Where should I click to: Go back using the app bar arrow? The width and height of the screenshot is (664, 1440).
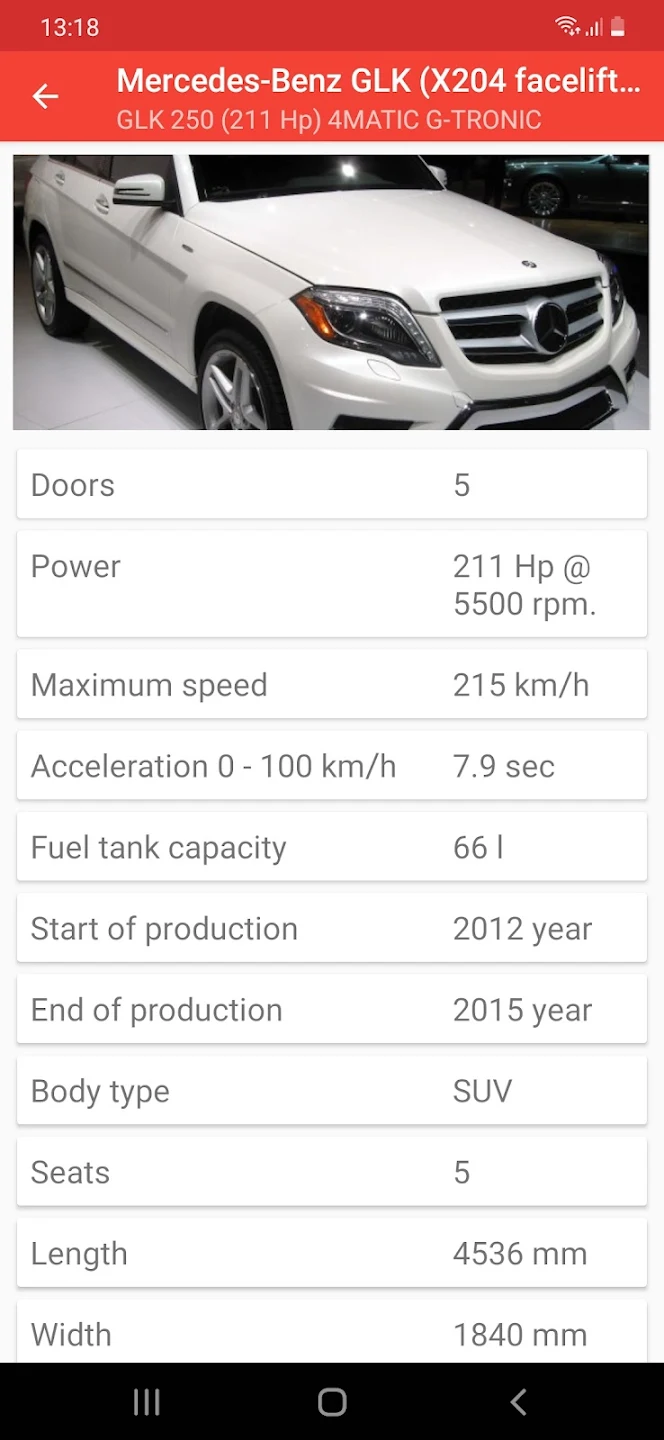pyautogui.click(x=46, y=96)
